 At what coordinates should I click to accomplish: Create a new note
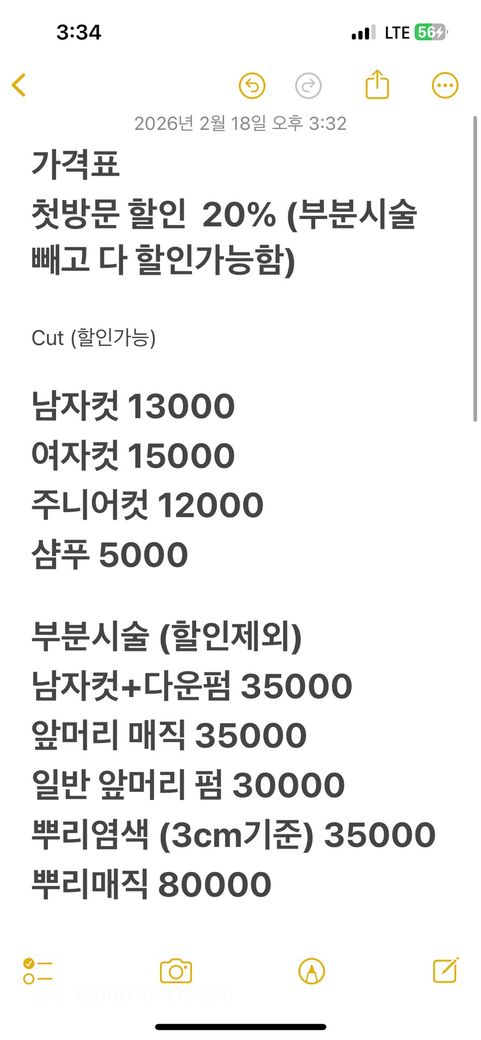446,970
